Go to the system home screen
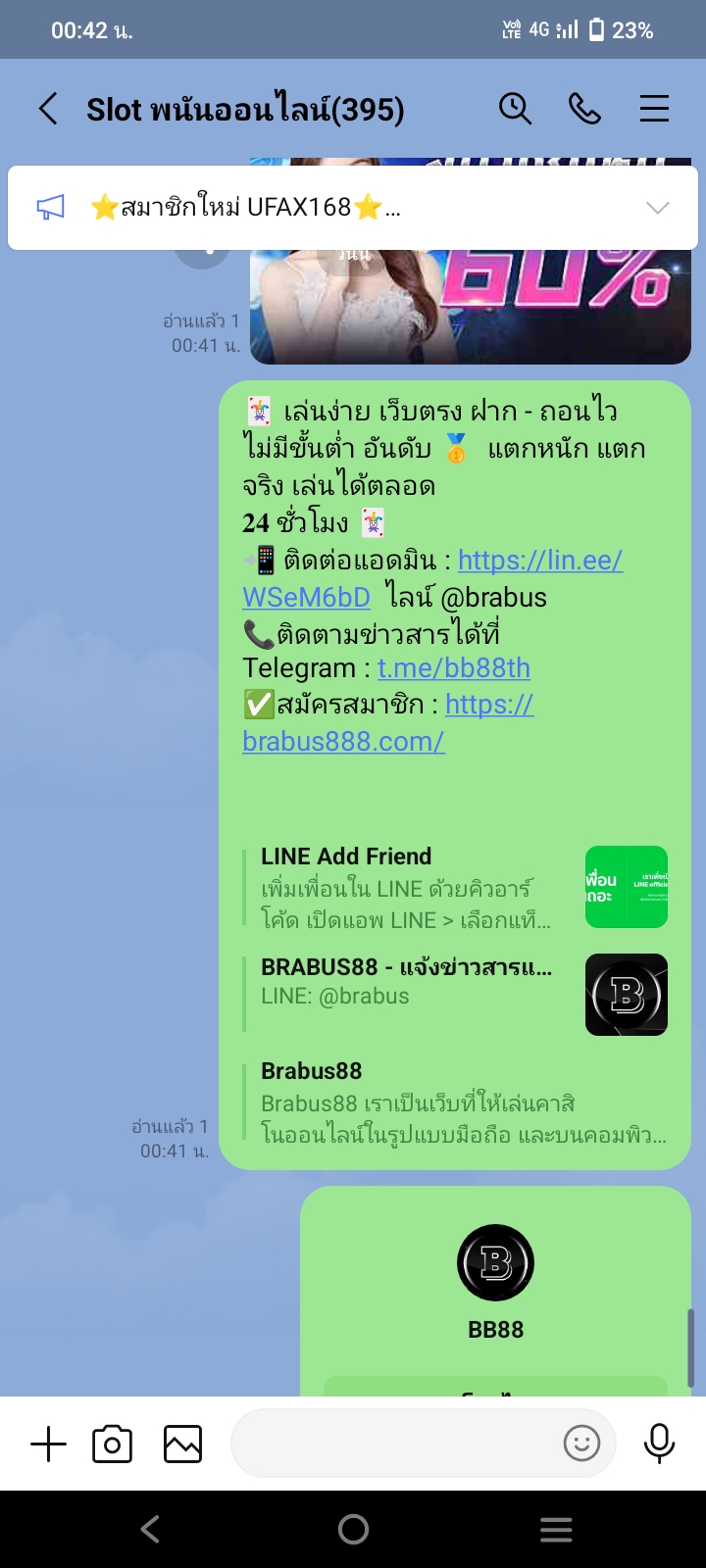Image resolution: width=706 pixels, height=1568 pixels. tap(353, 1529)
